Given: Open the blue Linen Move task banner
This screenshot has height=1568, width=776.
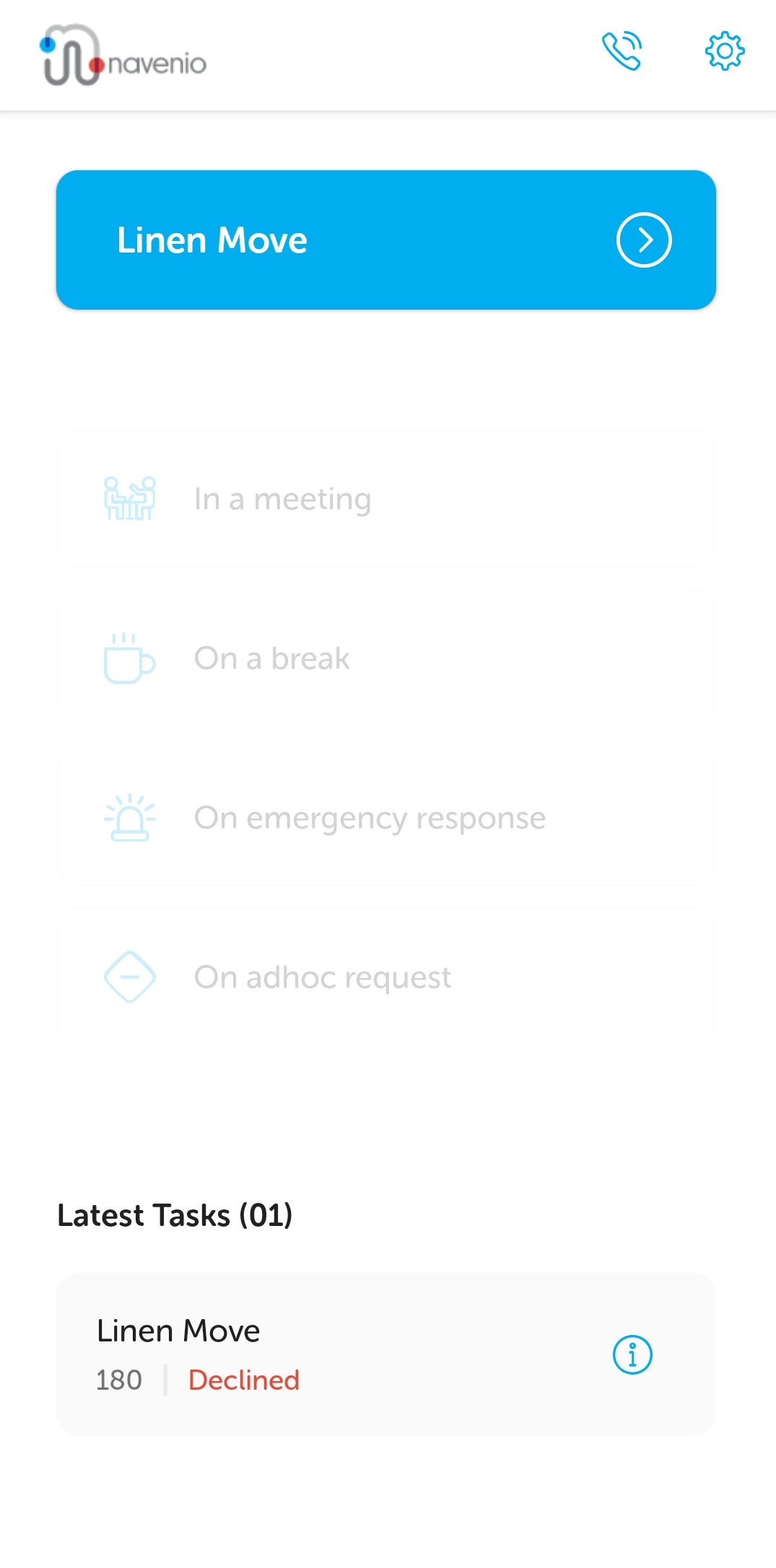Looking at the screenshot, I should [x=386, y=240].
